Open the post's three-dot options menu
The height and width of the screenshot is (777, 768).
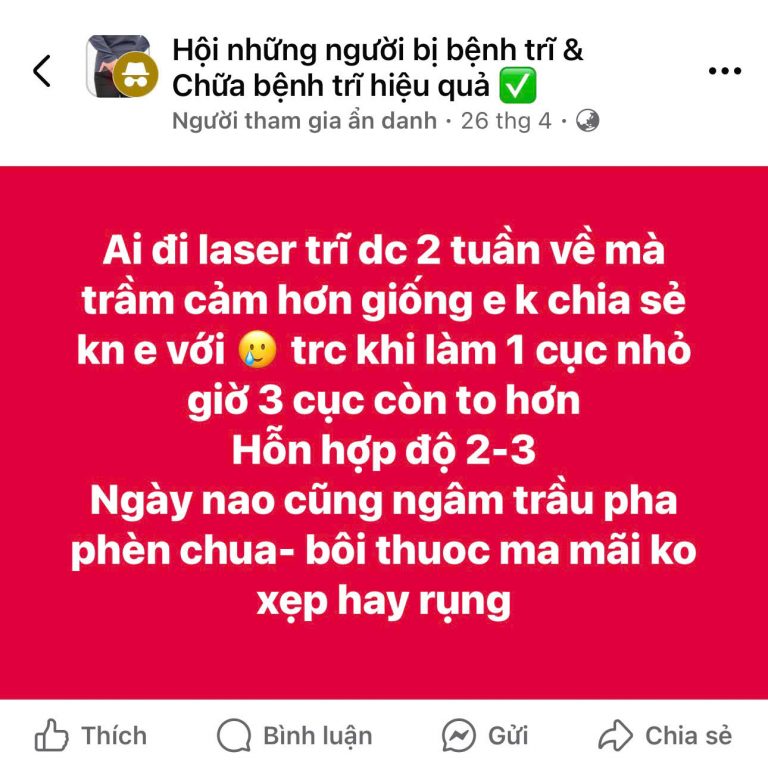(724, 71)
